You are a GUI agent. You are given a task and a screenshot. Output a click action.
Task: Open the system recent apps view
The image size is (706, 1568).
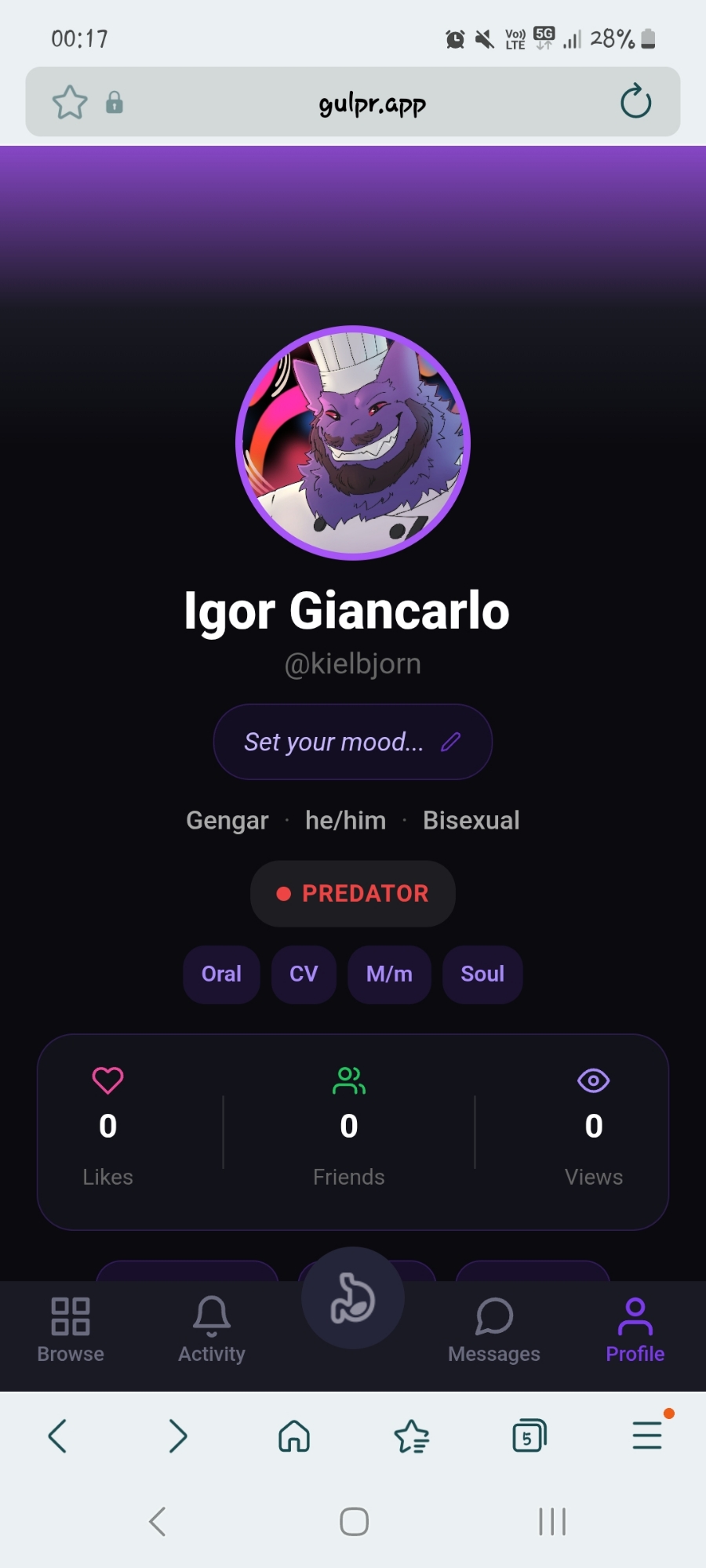(x=552, y=1522)
